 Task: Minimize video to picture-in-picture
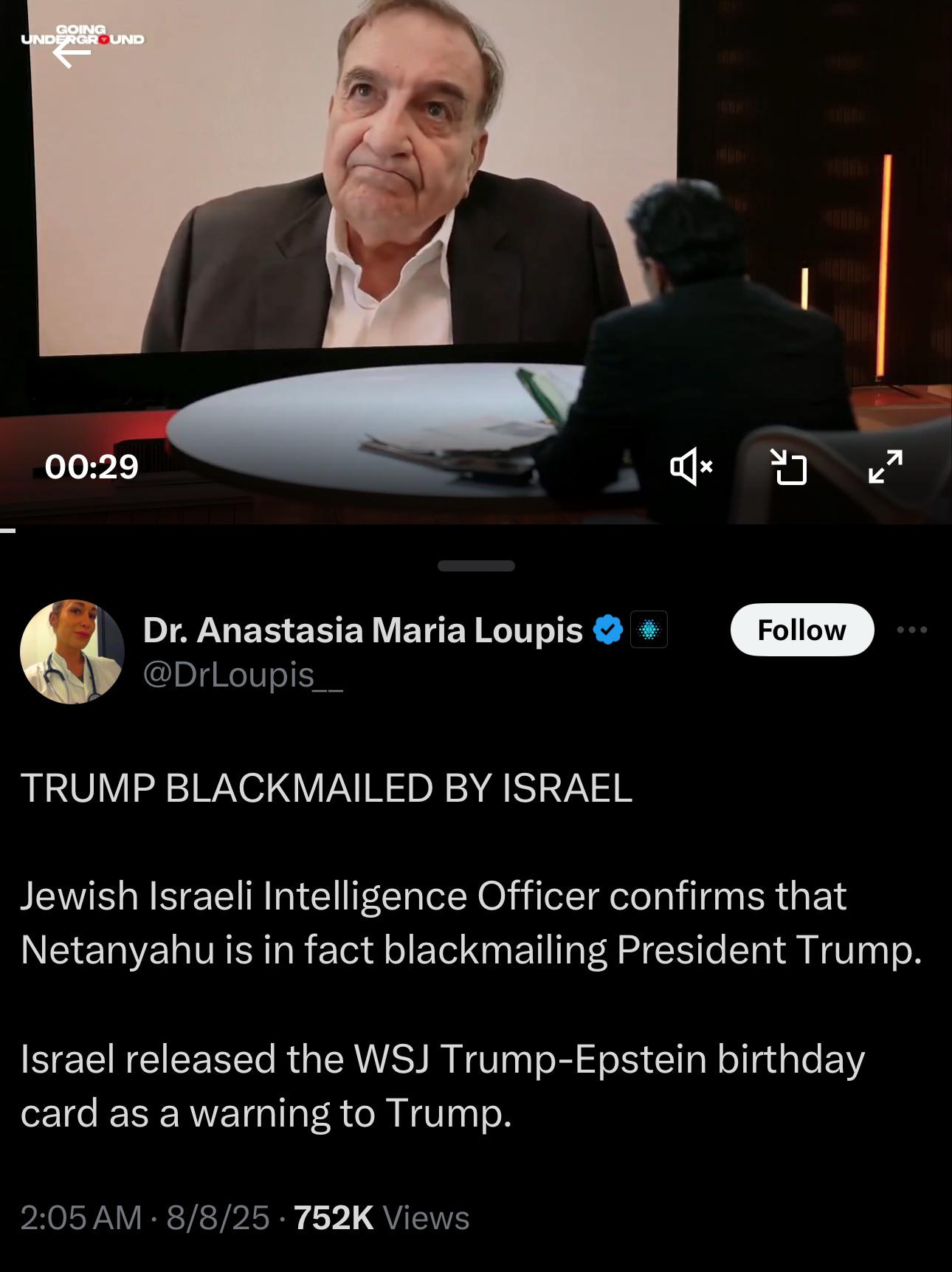[x=788, y=467]
